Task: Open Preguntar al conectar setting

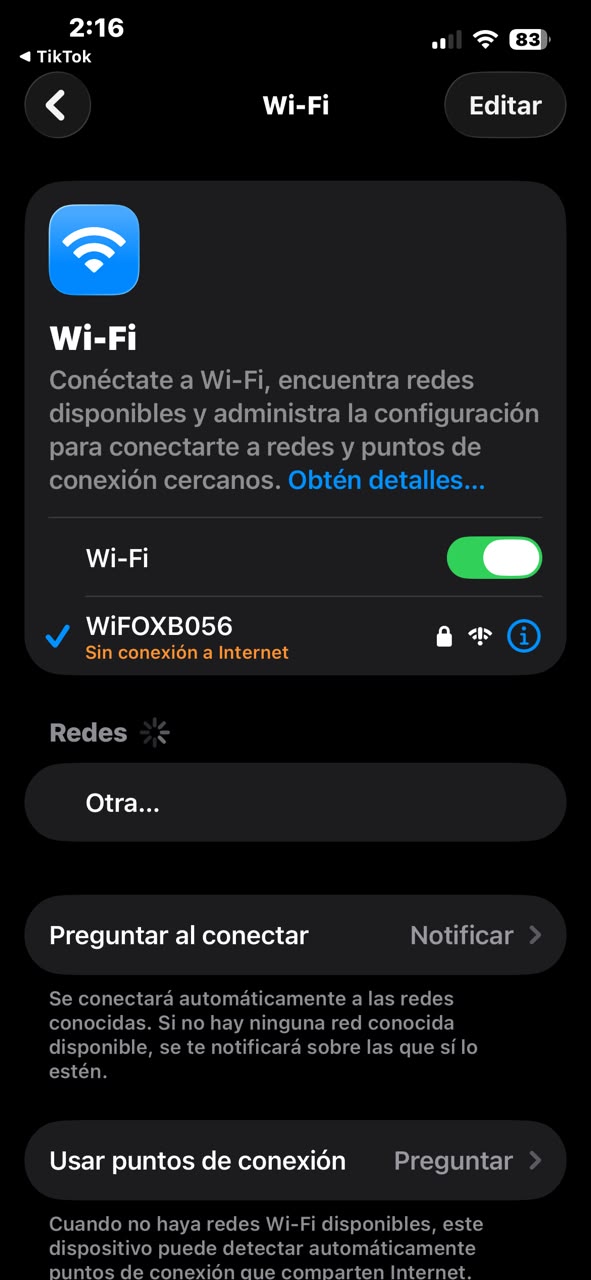Action: [x=295, y=935]
